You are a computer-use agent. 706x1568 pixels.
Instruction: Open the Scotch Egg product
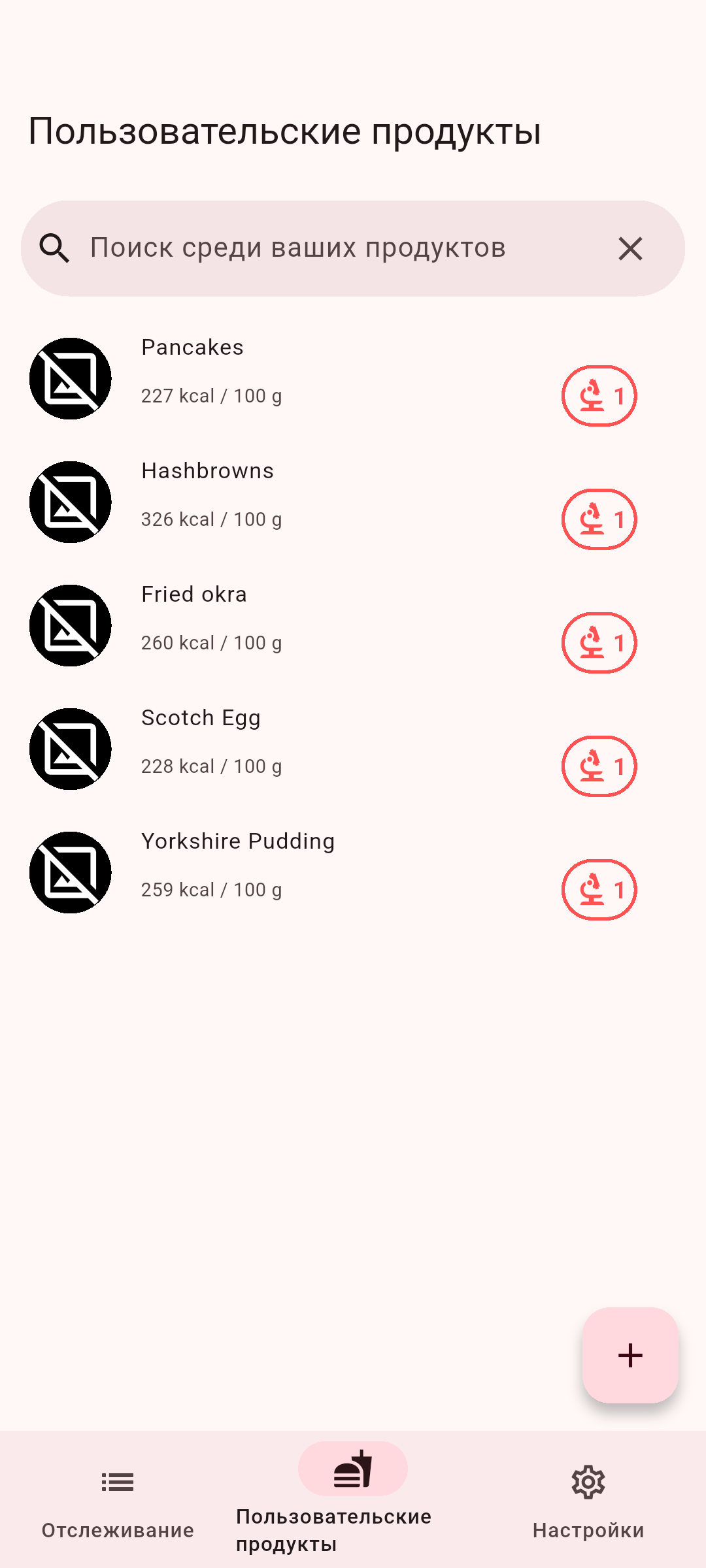click(x=353, y=749)
